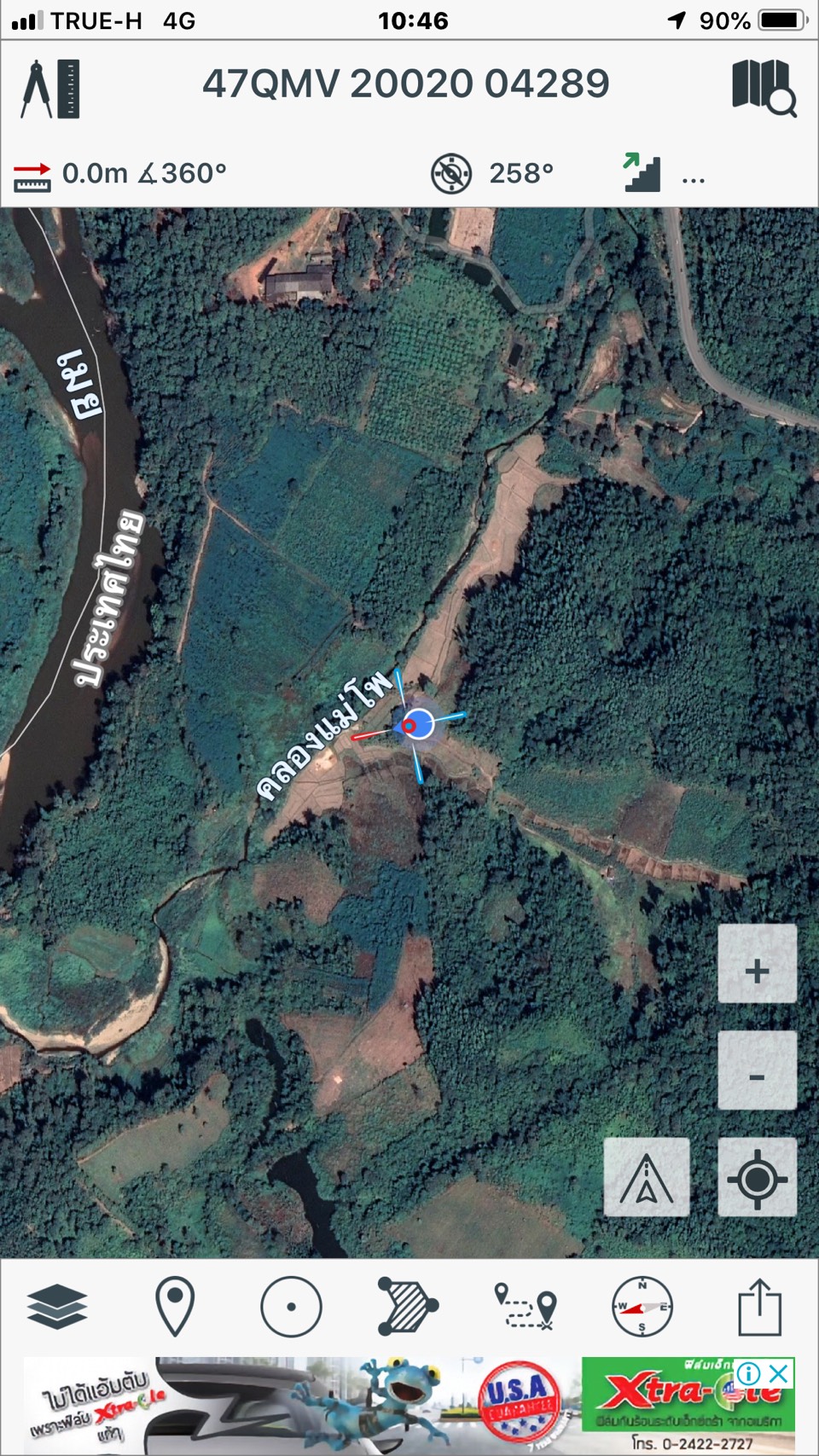
Task: Tap the distance ruler readout icon
Action: pos(32,177)
